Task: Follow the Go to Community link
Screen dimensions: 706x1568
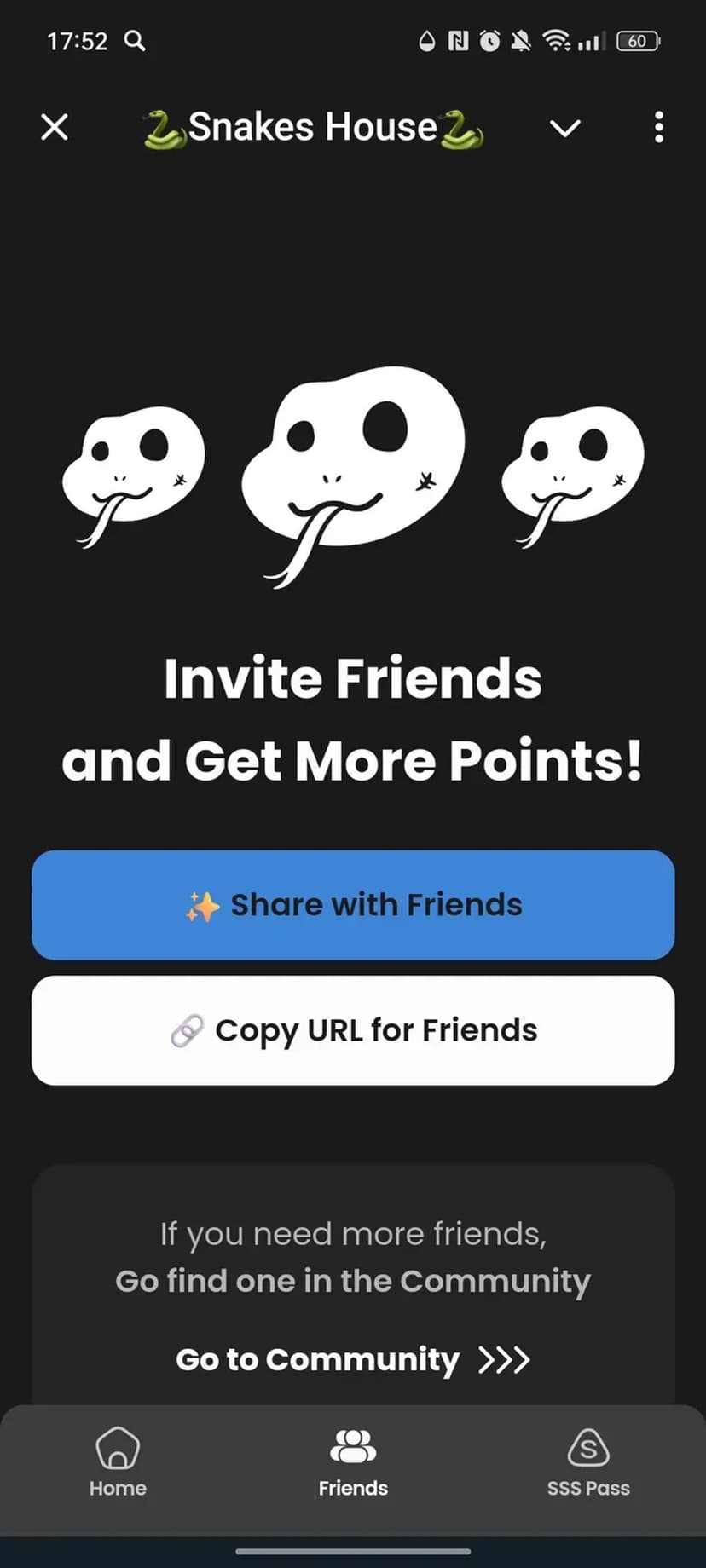Action: coord(353,1359)
